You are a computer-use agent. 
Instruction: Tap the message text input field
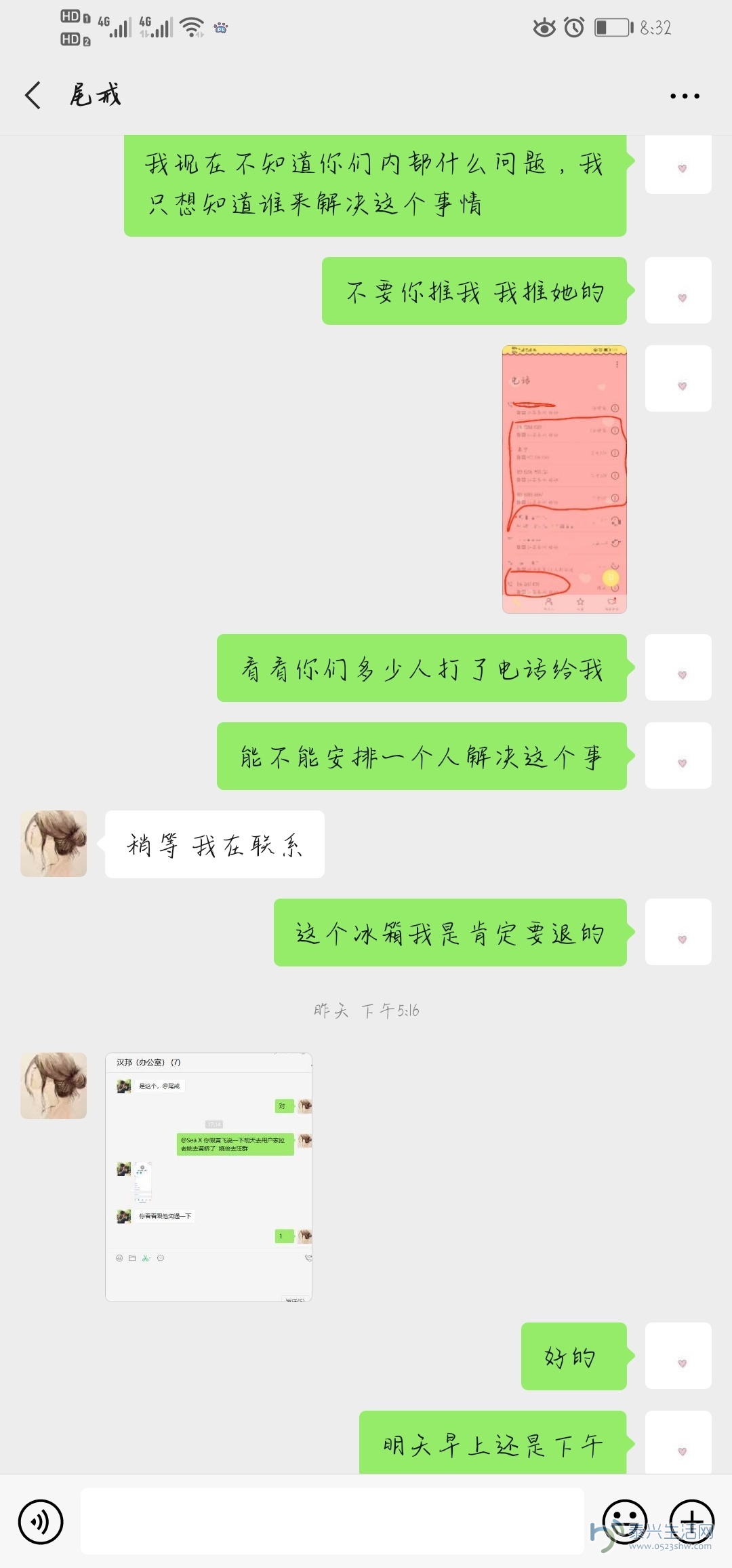point(332,1521)
